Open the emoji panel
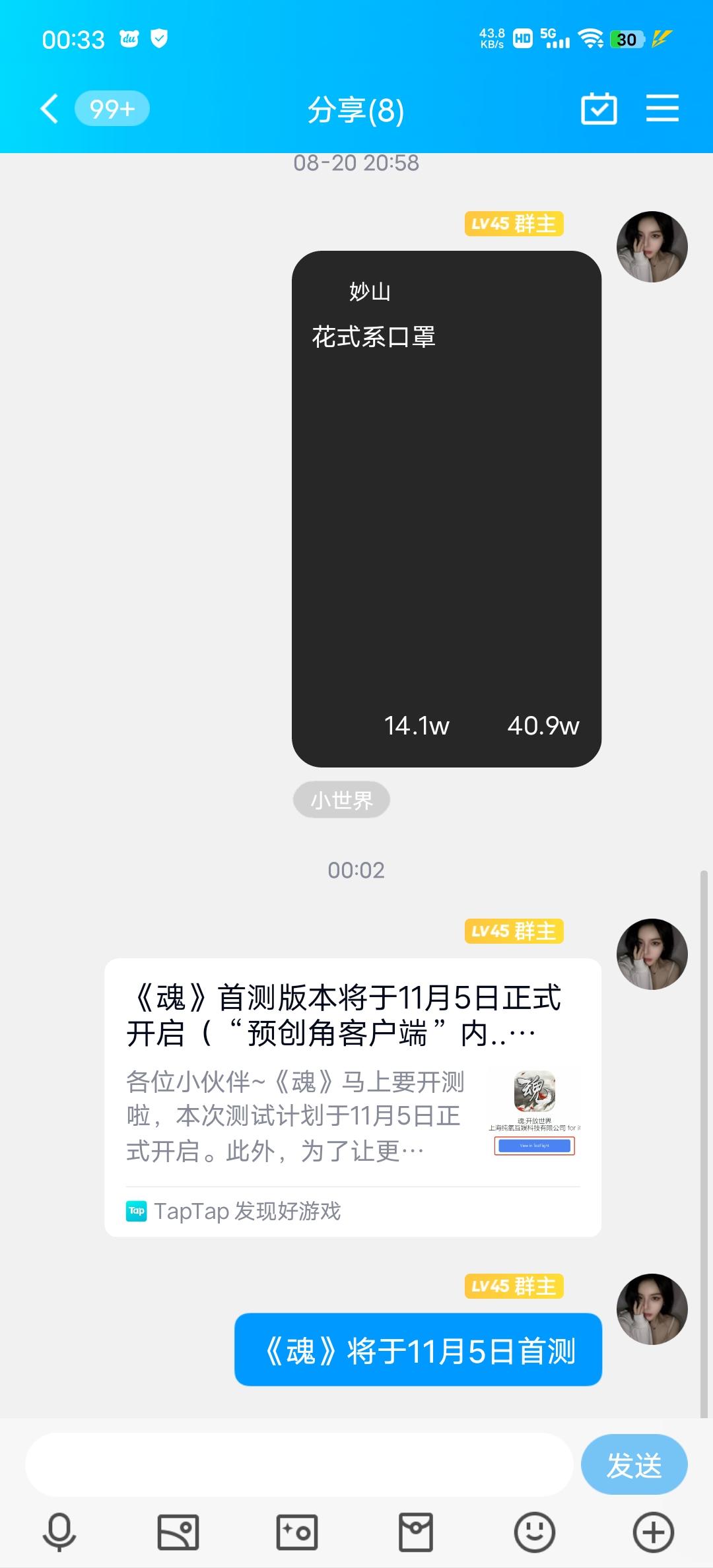 pyautogui.click(x=533, y=1532)
